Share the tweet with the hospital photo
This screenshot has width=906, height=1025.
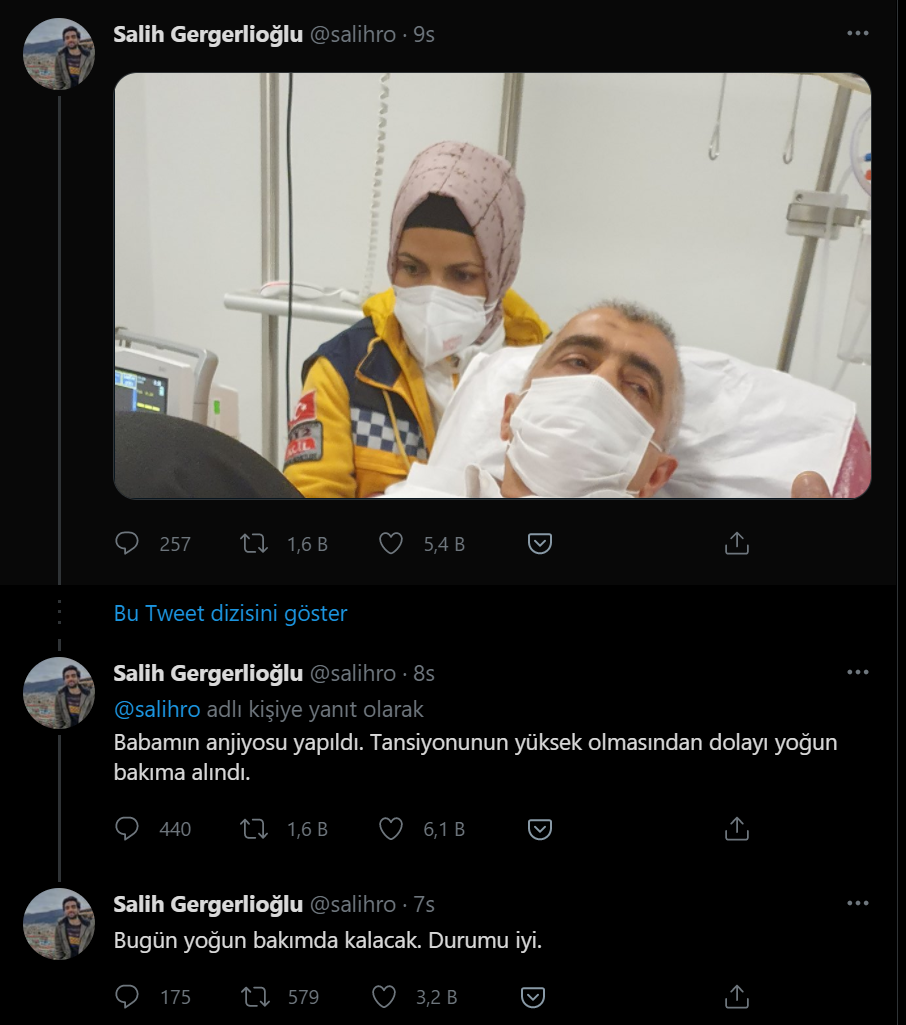(736, 543)
